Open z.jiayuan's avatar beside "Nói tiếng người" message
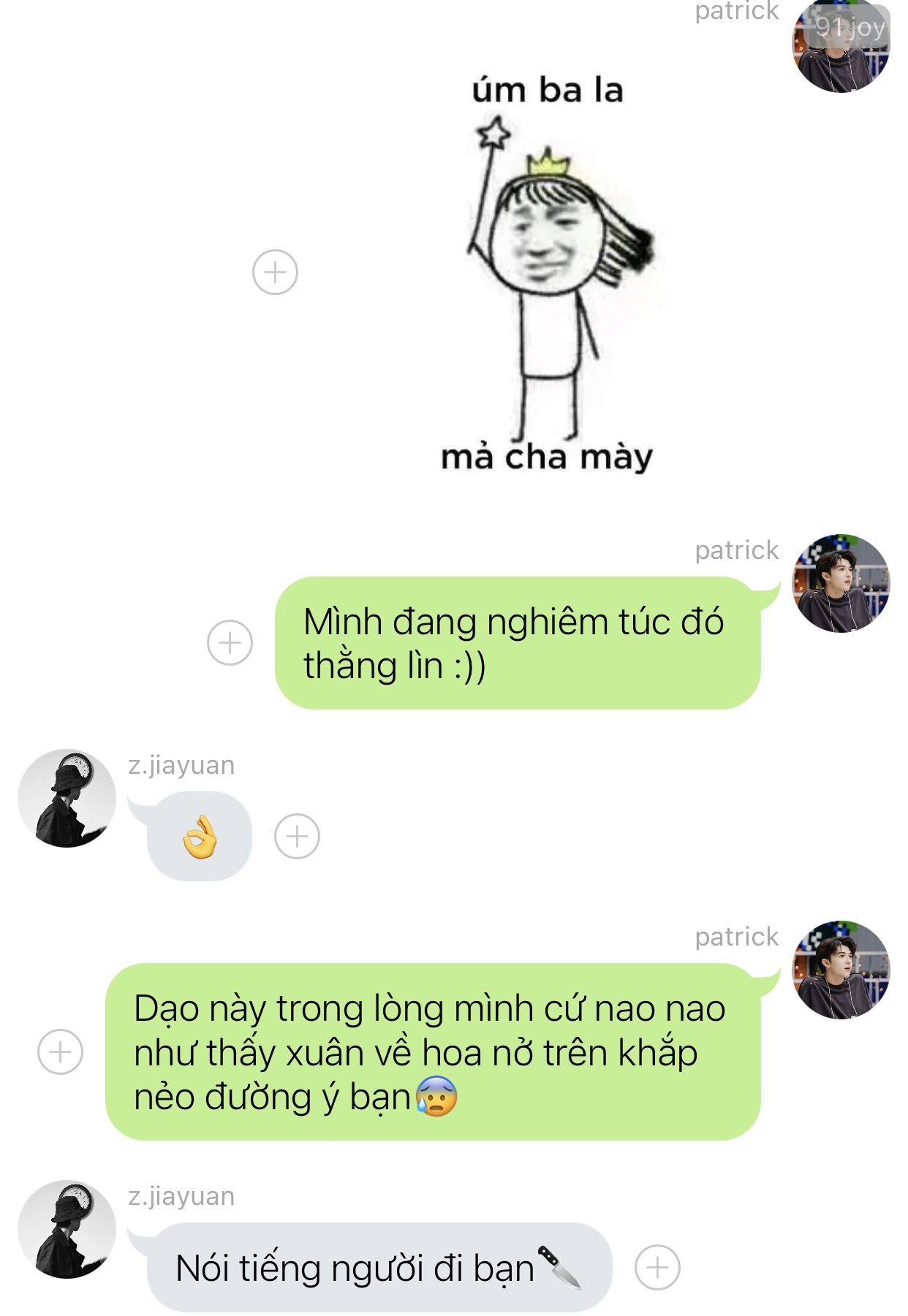Image resolution: width=908 pixels, height=1316 pixels. click(67, 1229)
